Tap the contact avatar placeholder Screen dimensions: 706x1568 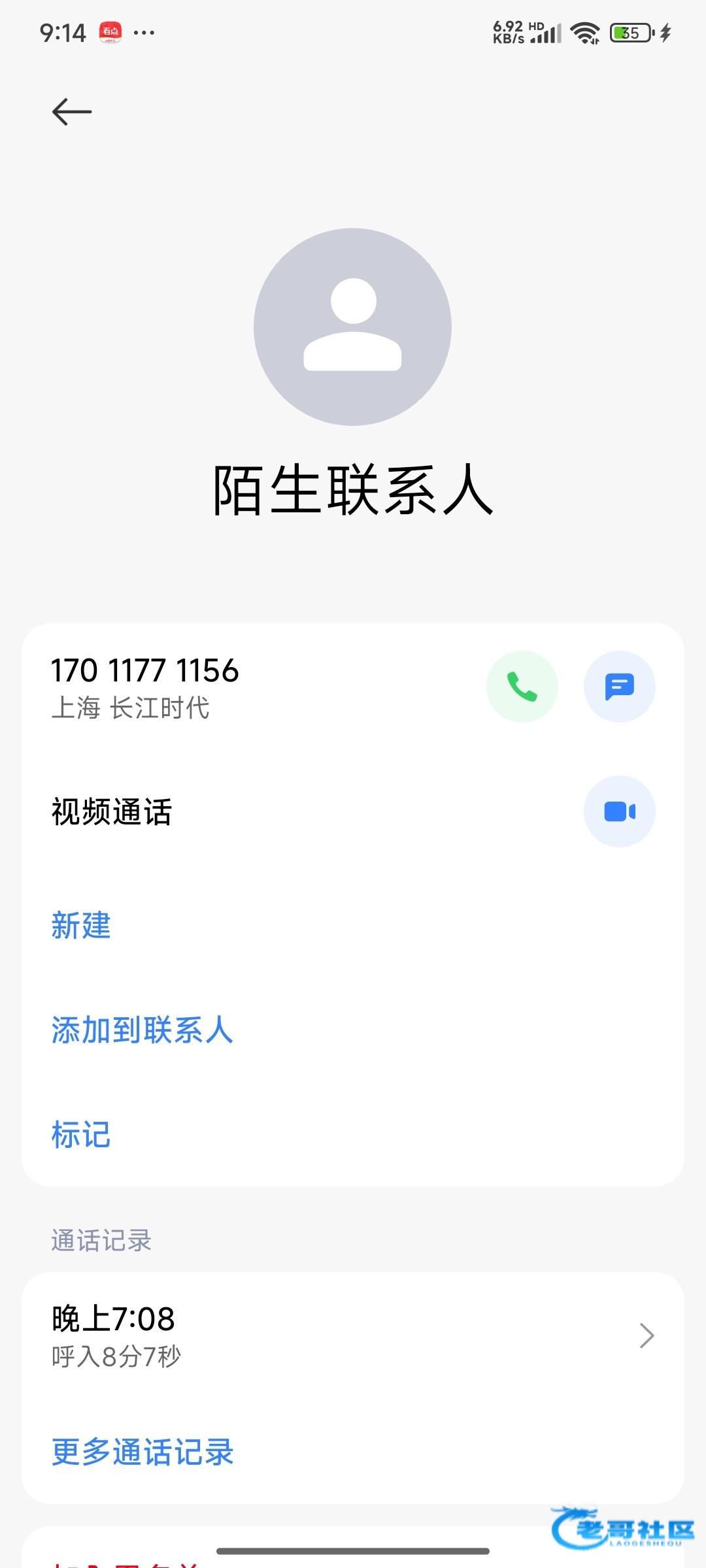click(x=352, y=327)
